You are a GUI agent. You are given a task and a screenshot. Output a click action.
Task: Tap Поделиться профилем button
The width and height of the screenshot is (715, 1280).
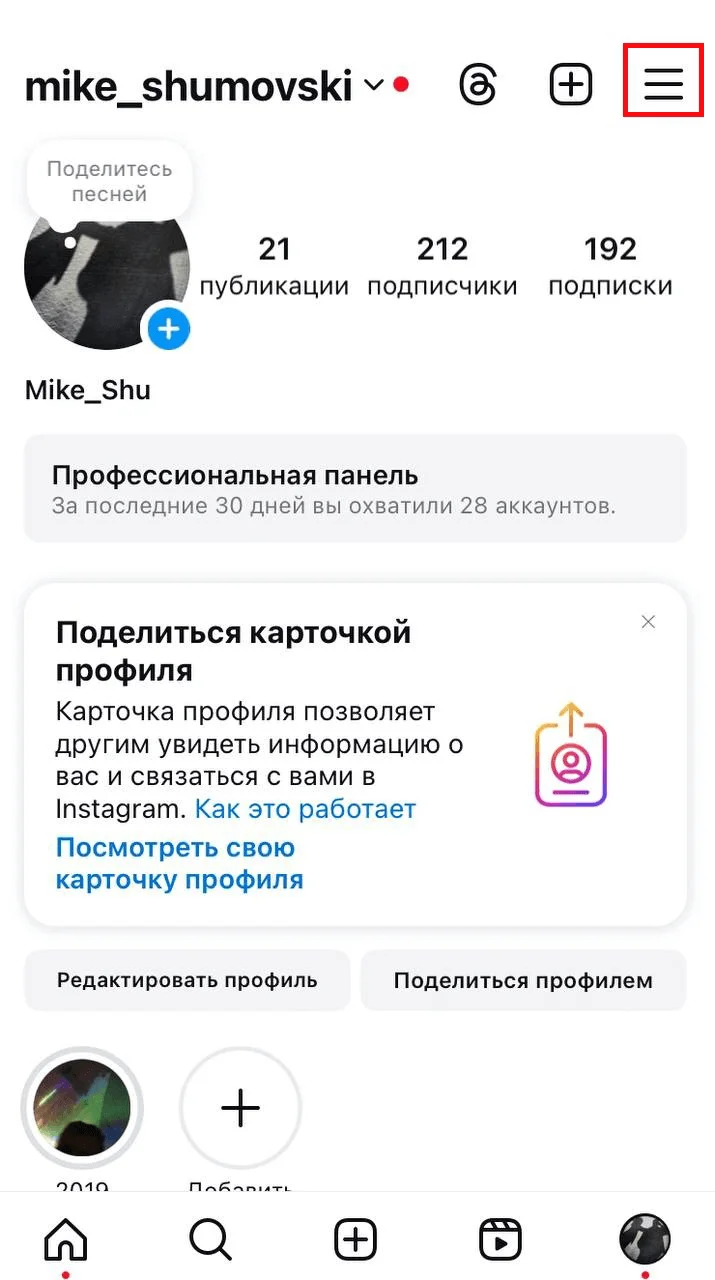coord(523,980)
